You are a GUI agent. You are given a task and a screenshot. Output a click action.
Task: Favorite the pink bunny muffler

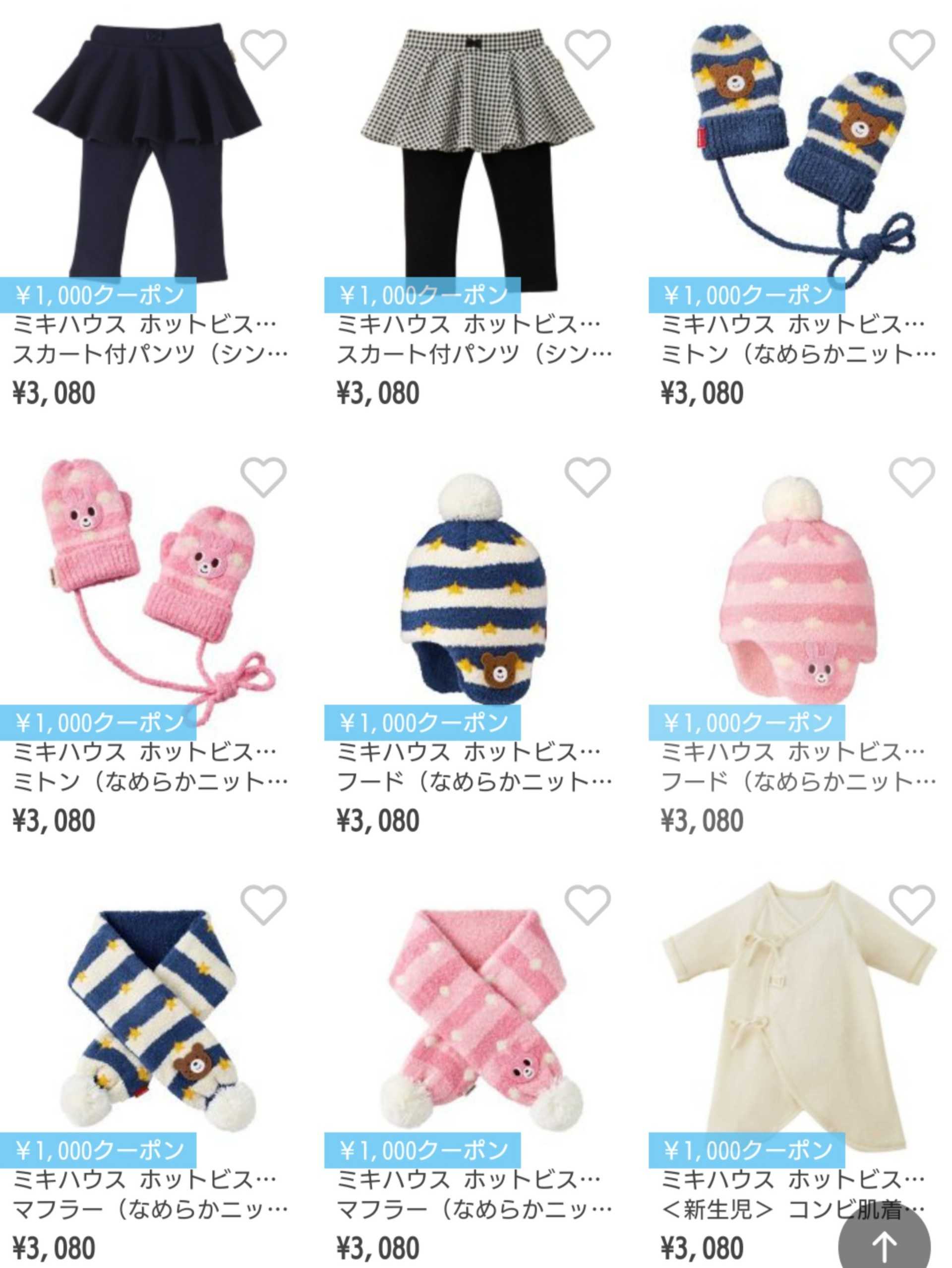point(587,904)
